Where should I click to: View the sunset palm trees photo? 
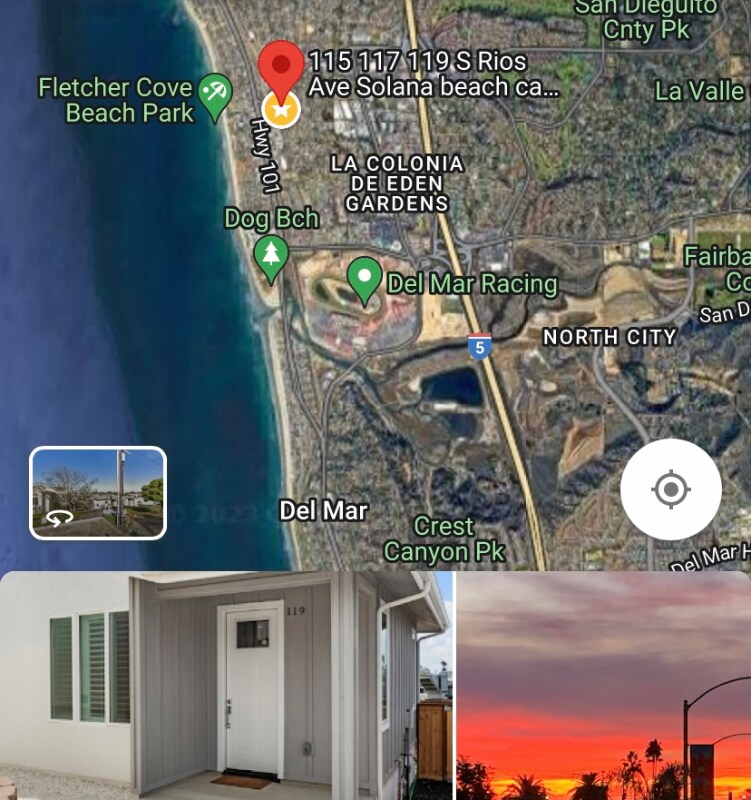tap(604, 686)
